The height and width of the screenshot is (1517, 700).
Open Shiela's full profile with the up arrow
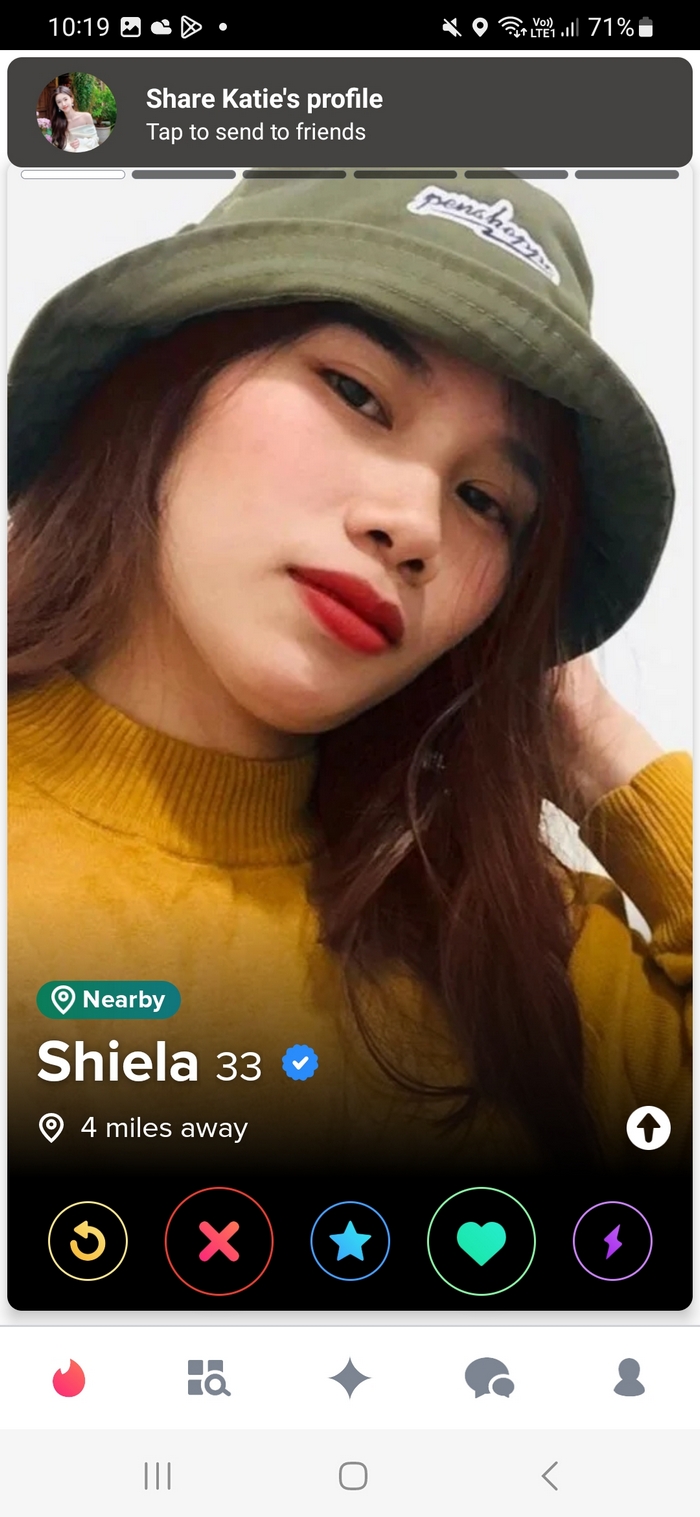(648, 1129)
